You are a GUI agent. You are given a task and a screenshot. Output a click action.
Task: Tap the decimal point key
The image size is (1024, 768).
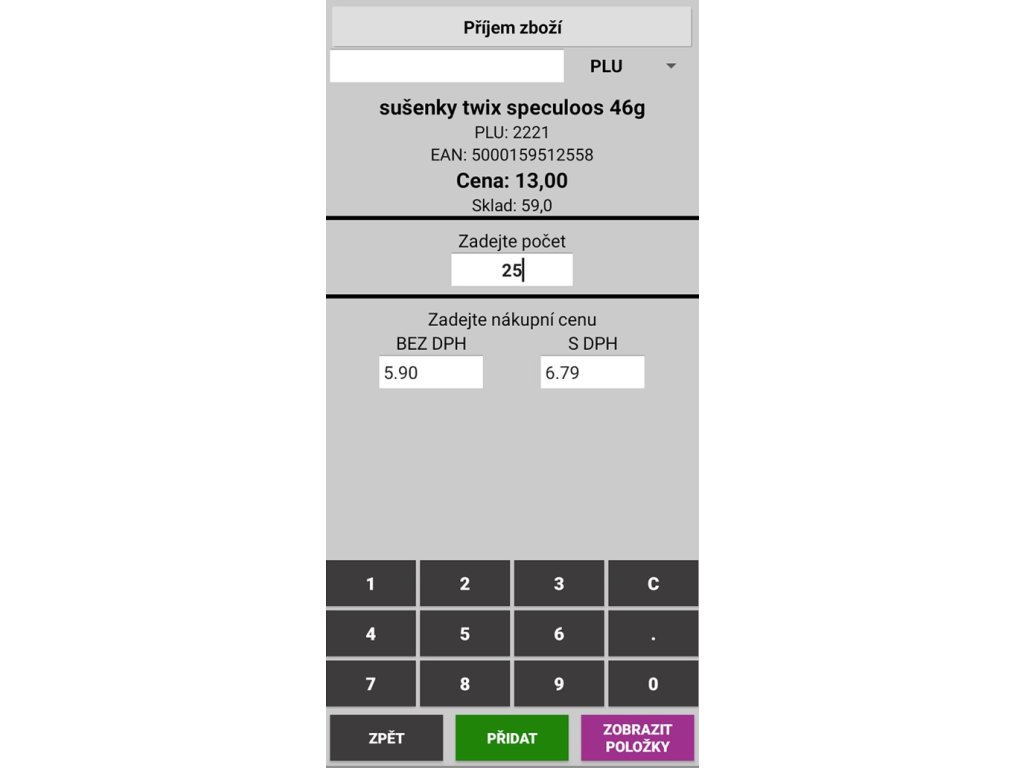pos(653,633)
